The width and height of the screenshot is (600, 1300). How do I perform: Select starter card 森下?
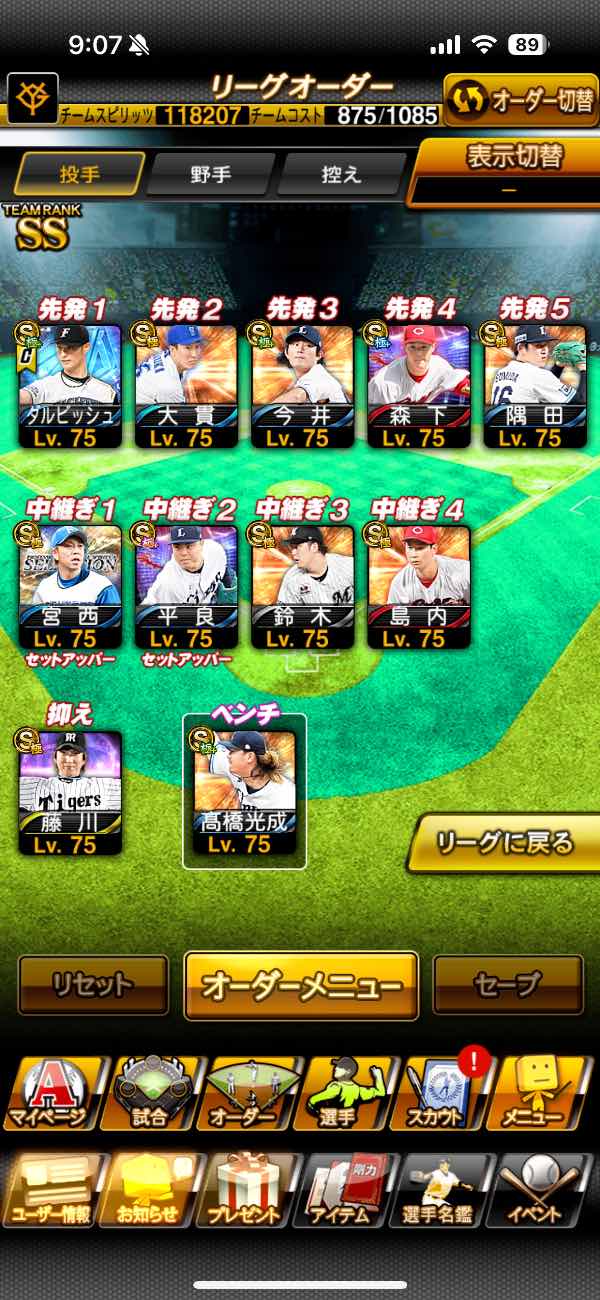(x=418, y=385)
